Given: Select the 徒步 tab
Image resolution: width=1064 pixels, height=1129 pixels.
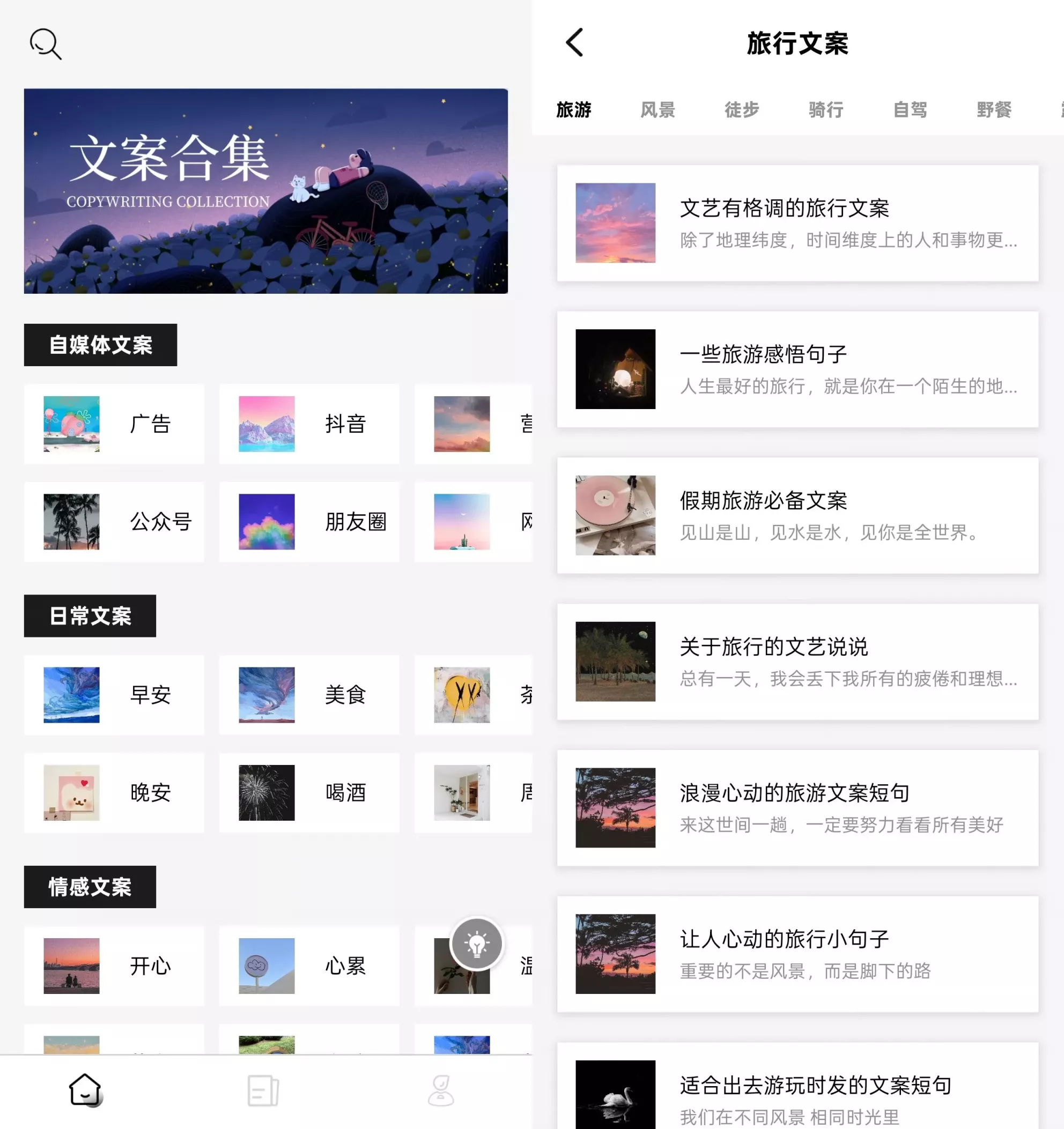Looking at the screenshot, I should pos(741,109).
